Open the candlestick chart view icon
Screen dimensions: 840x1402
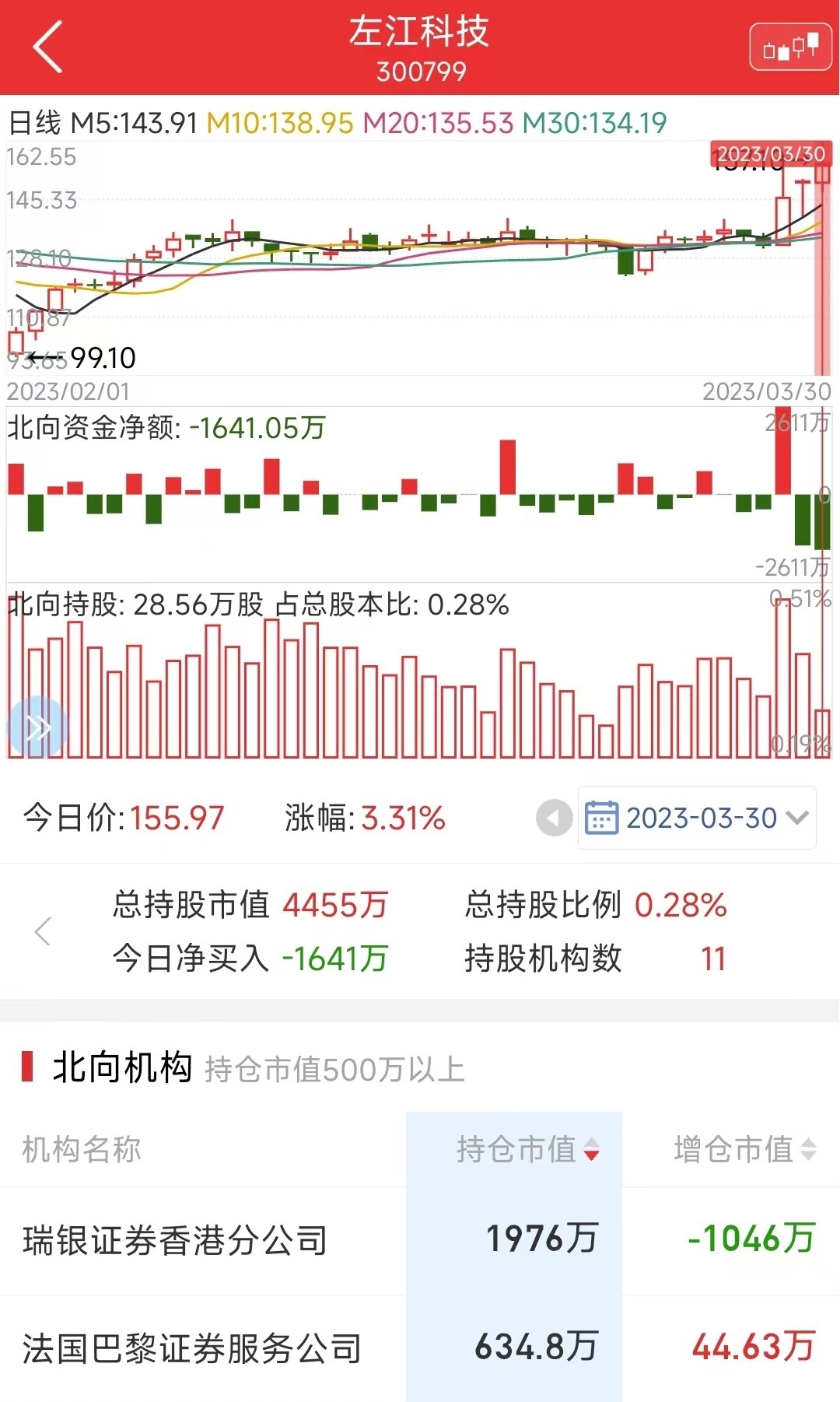[x=790, y=47]
